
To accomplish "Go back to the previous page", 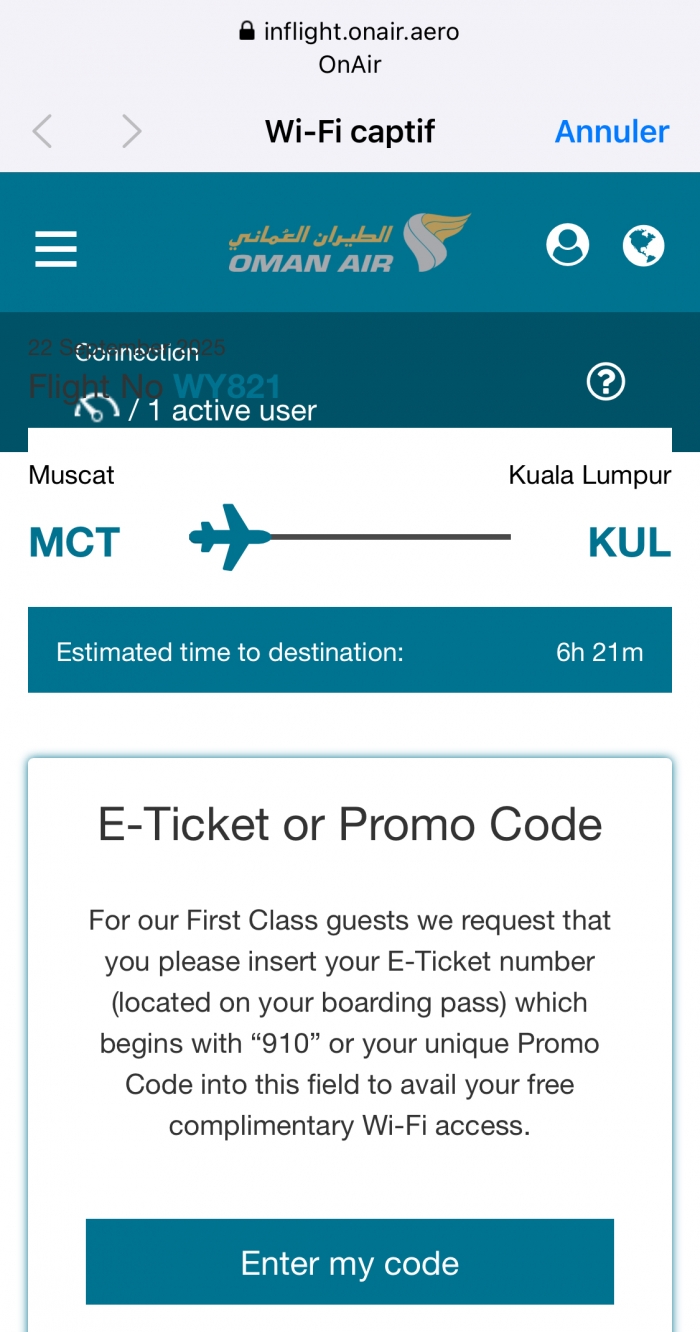I will pos(42,131).
